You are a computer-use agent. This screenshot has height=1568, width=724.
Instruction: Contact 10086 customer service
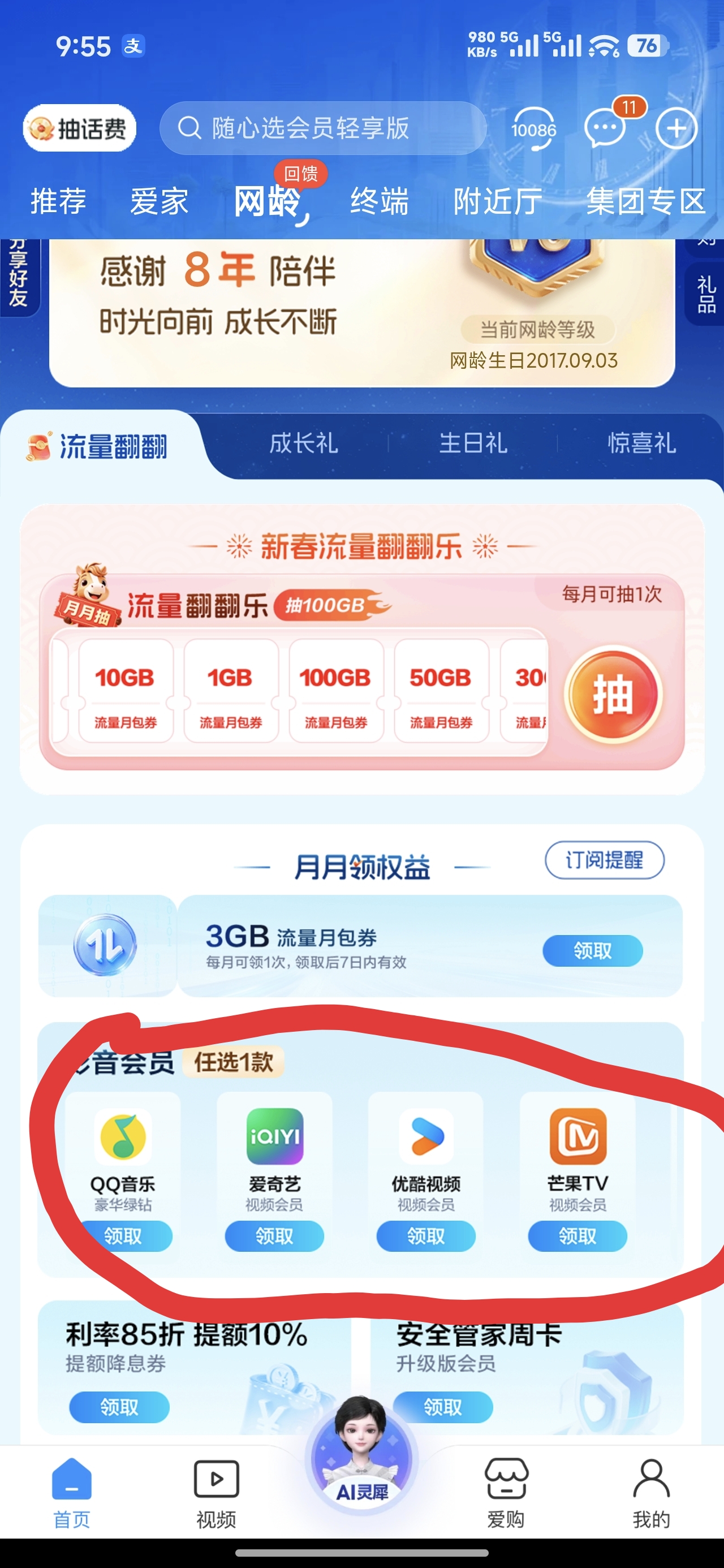click(533, 128)
